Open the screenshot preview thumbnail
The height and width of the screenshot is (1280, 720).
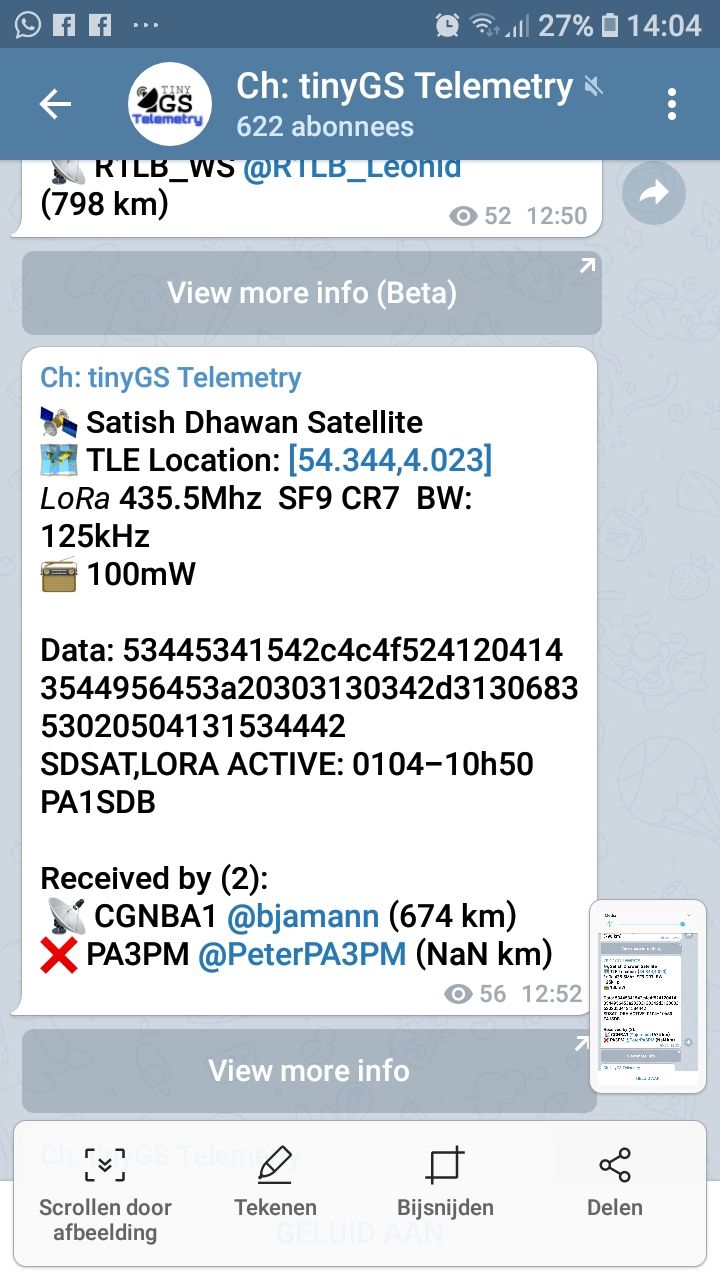(x=647, y=996)
